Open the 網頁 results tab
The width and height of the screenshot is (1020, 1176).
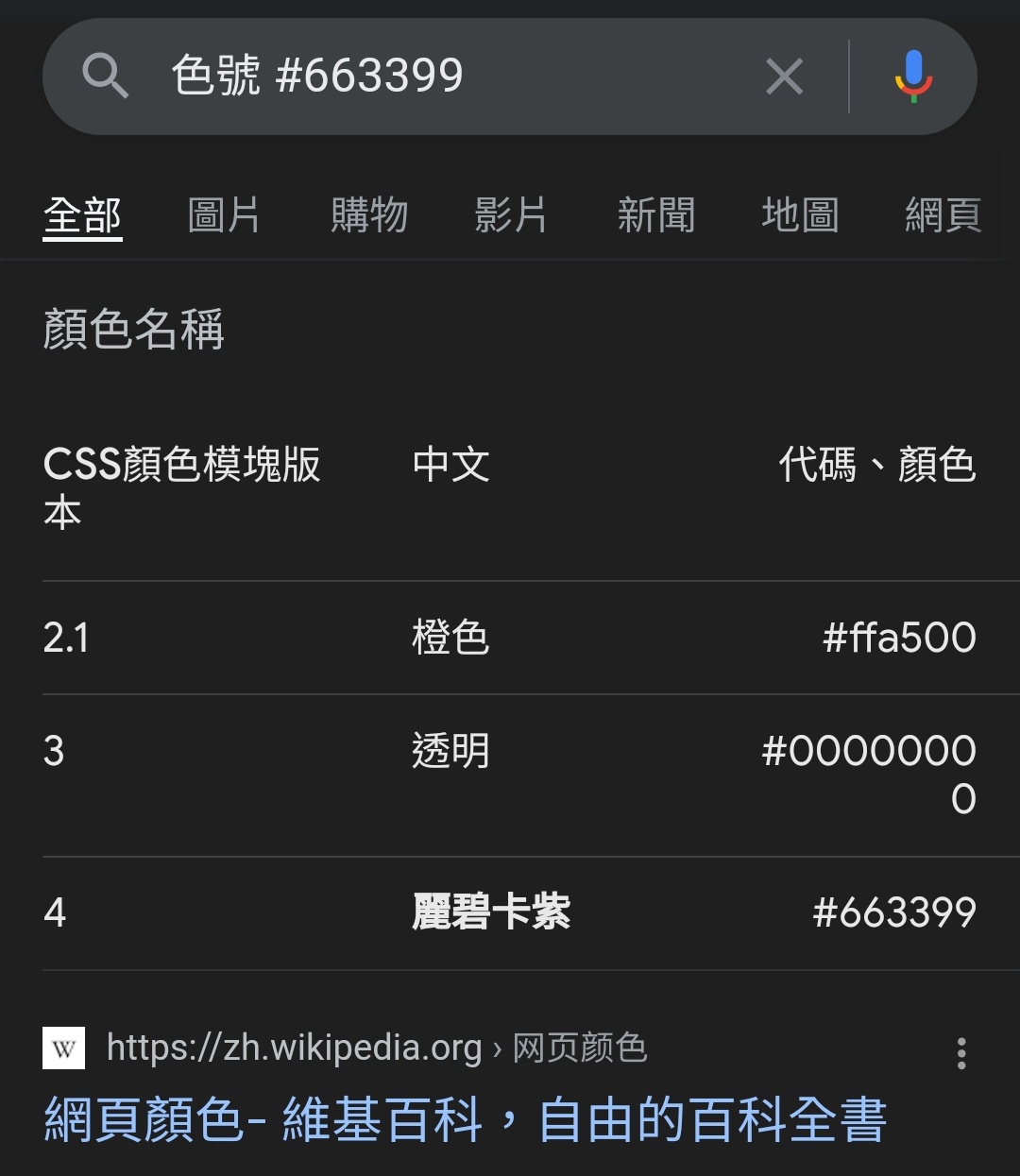(x=943, y=215)
